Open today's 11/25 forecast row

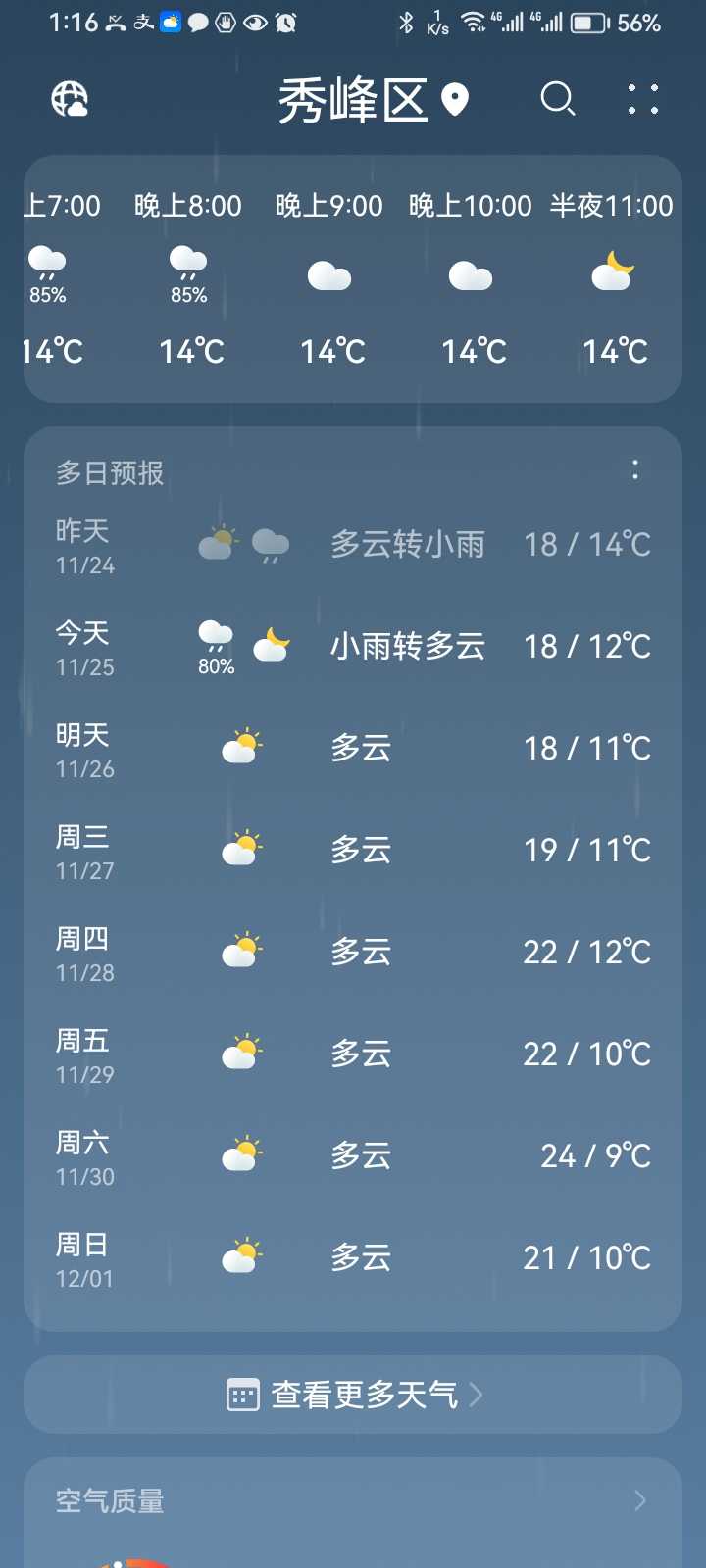[x=353, y=647]
